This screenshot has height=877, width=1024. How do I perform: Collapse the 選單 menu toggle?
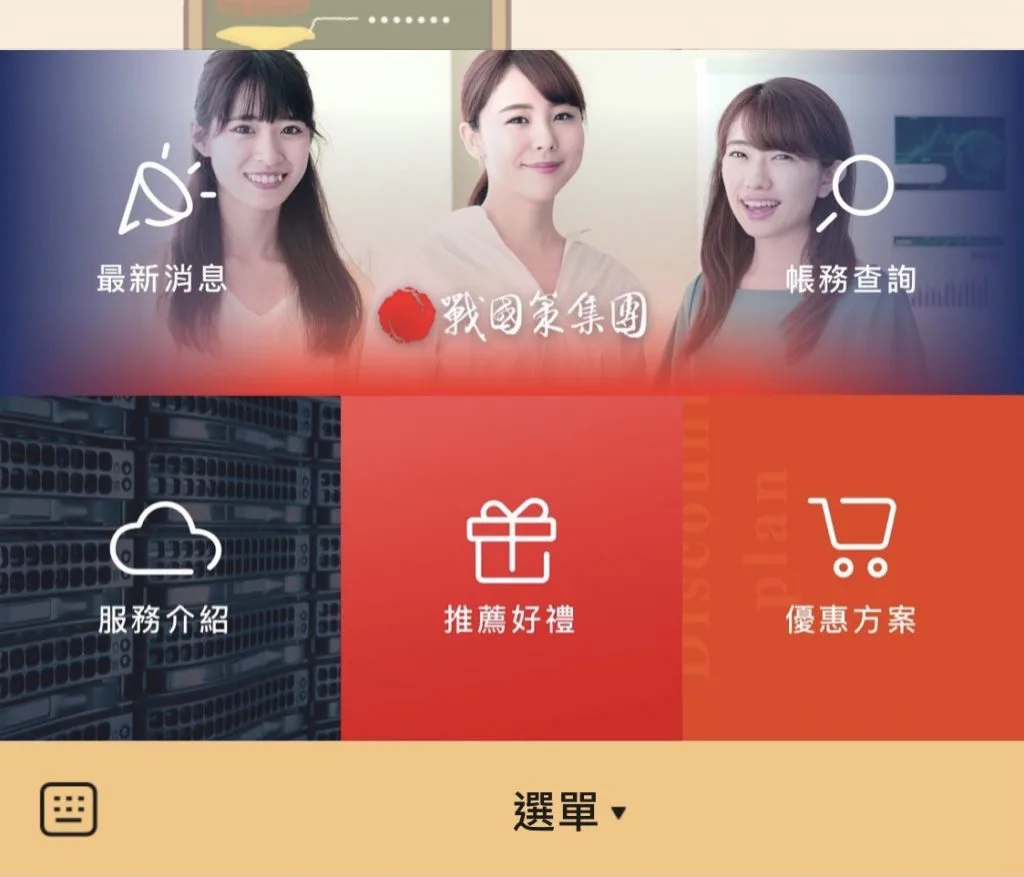point(569,811)
